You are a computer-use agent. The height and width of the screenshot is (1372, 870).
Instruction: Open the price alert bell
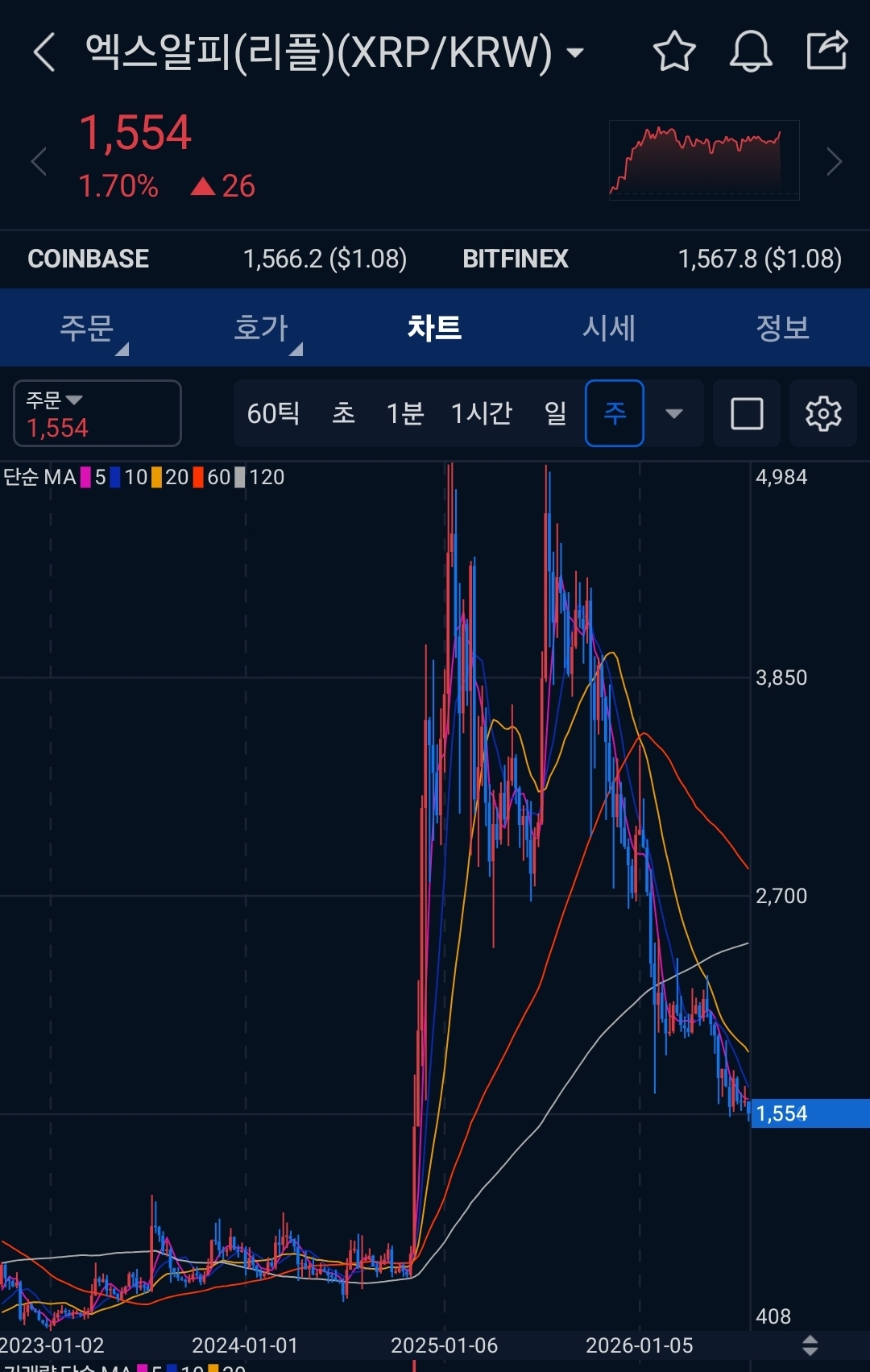click(751, 52)
